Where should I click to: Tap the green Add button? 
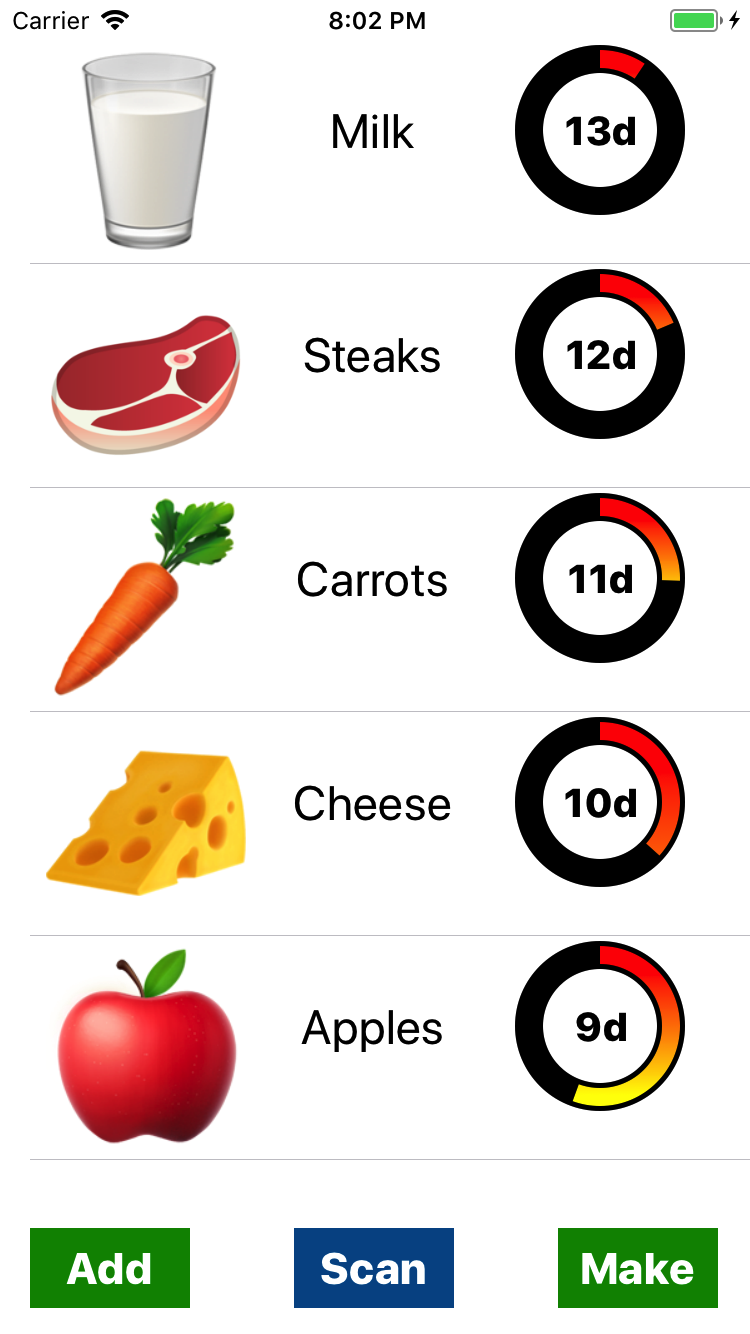click(x=110, y=1268)
